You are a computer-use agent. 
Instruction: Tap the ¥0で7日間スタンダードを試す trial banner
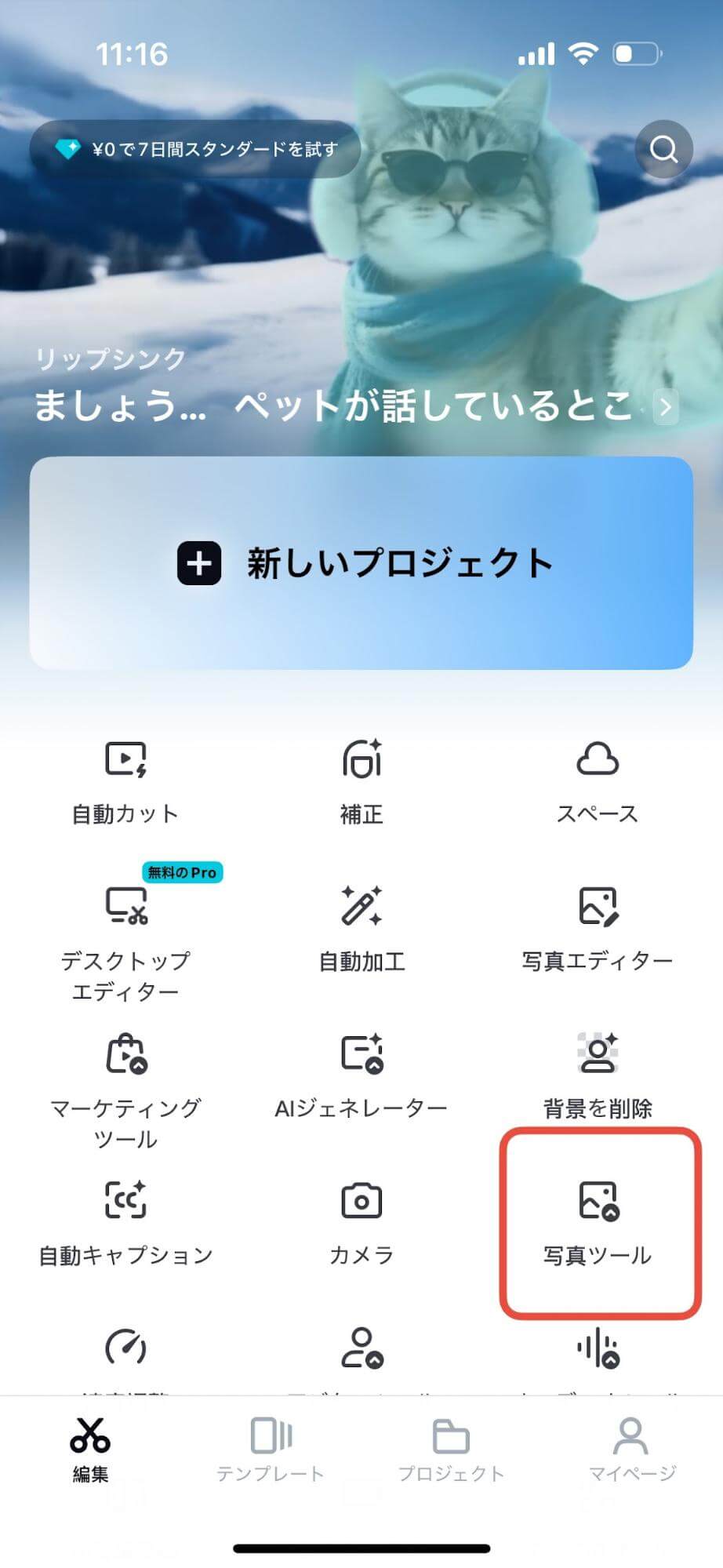click(x=195, y=149)
